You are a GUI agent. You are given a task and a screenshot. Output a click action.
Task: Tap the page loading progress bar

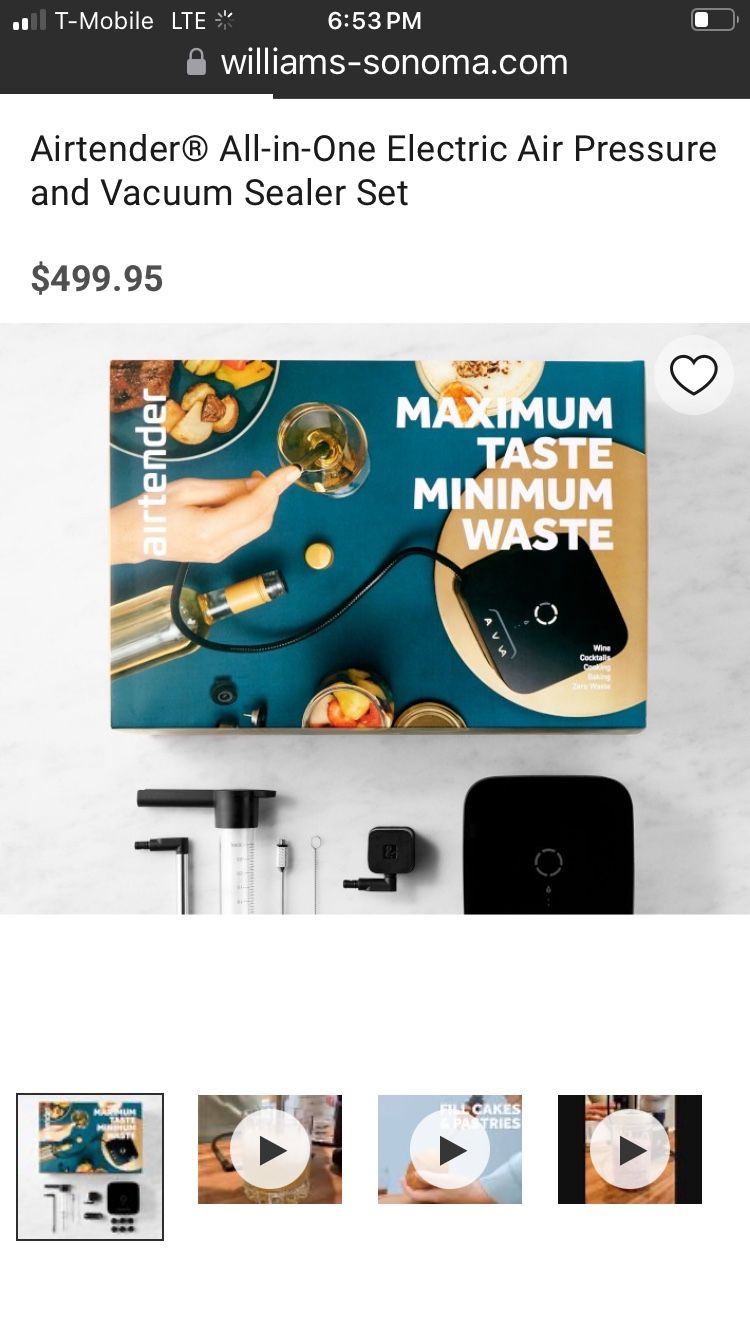pyautogui.click(x=135, y=95)
